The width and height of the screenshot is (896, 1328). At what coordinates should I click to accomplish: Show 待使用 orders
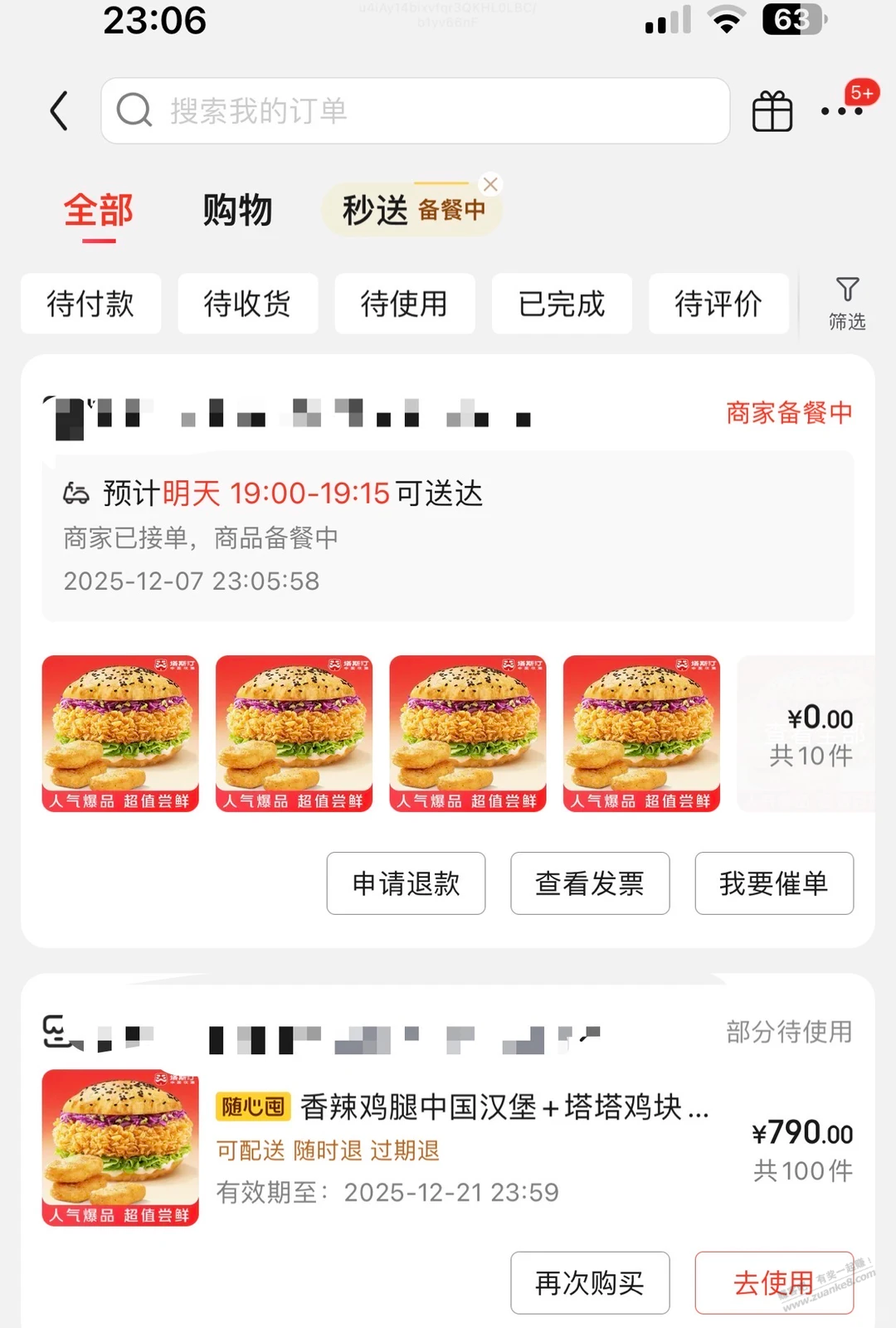(x=404, y=304)
